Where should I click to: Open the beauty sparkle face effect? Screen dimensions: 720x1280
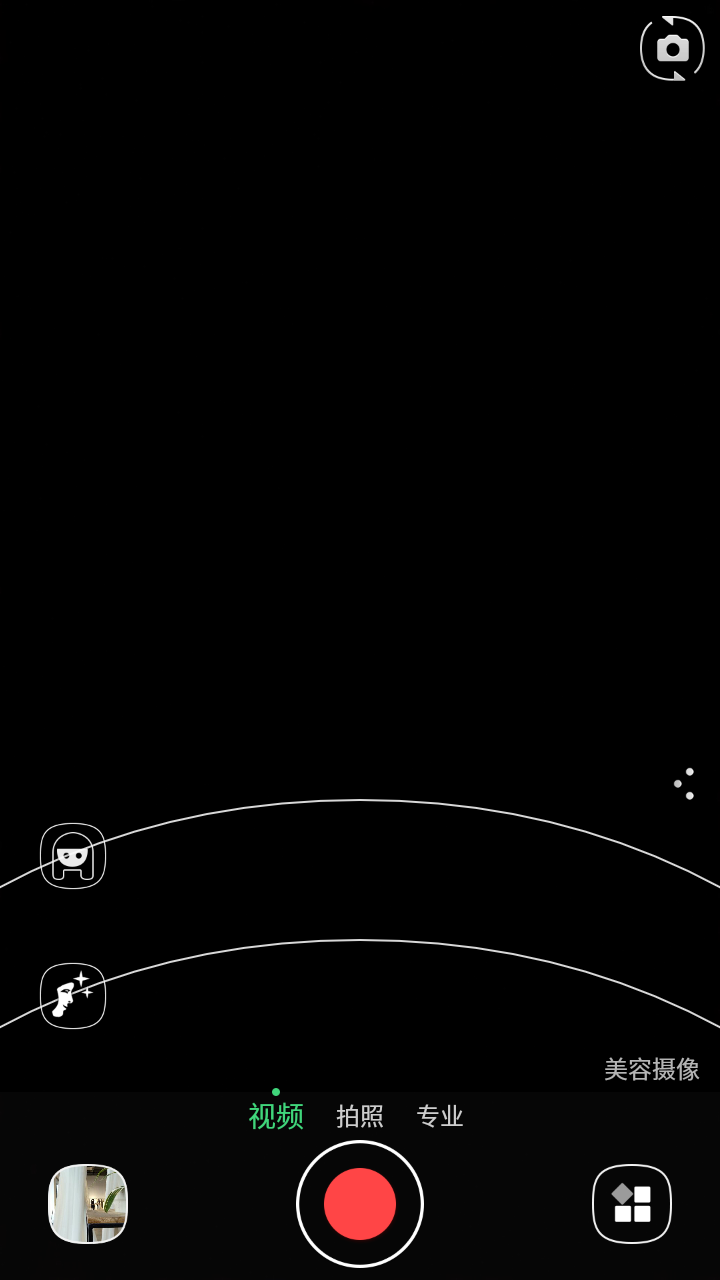click(73, 996)
